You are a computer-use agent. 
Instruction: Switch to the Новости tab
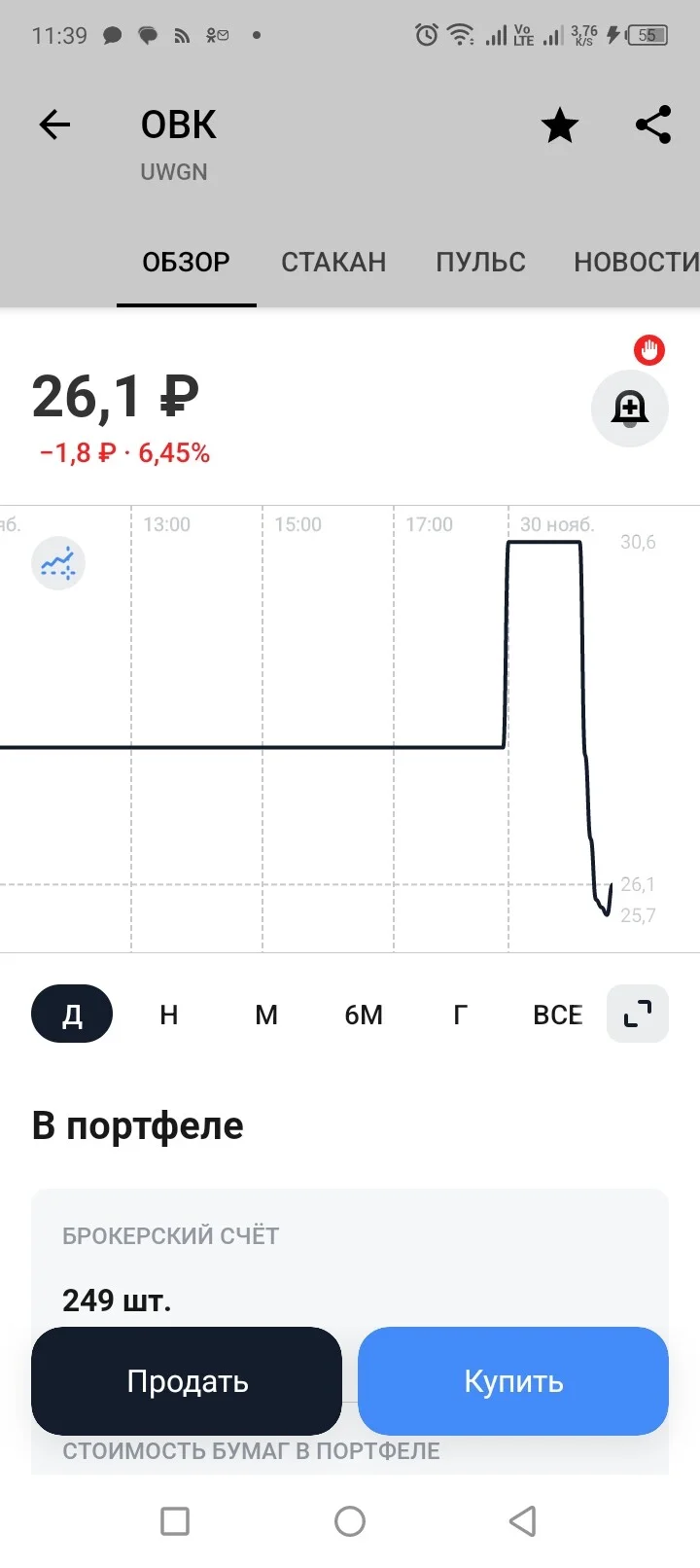click(636, 262)
